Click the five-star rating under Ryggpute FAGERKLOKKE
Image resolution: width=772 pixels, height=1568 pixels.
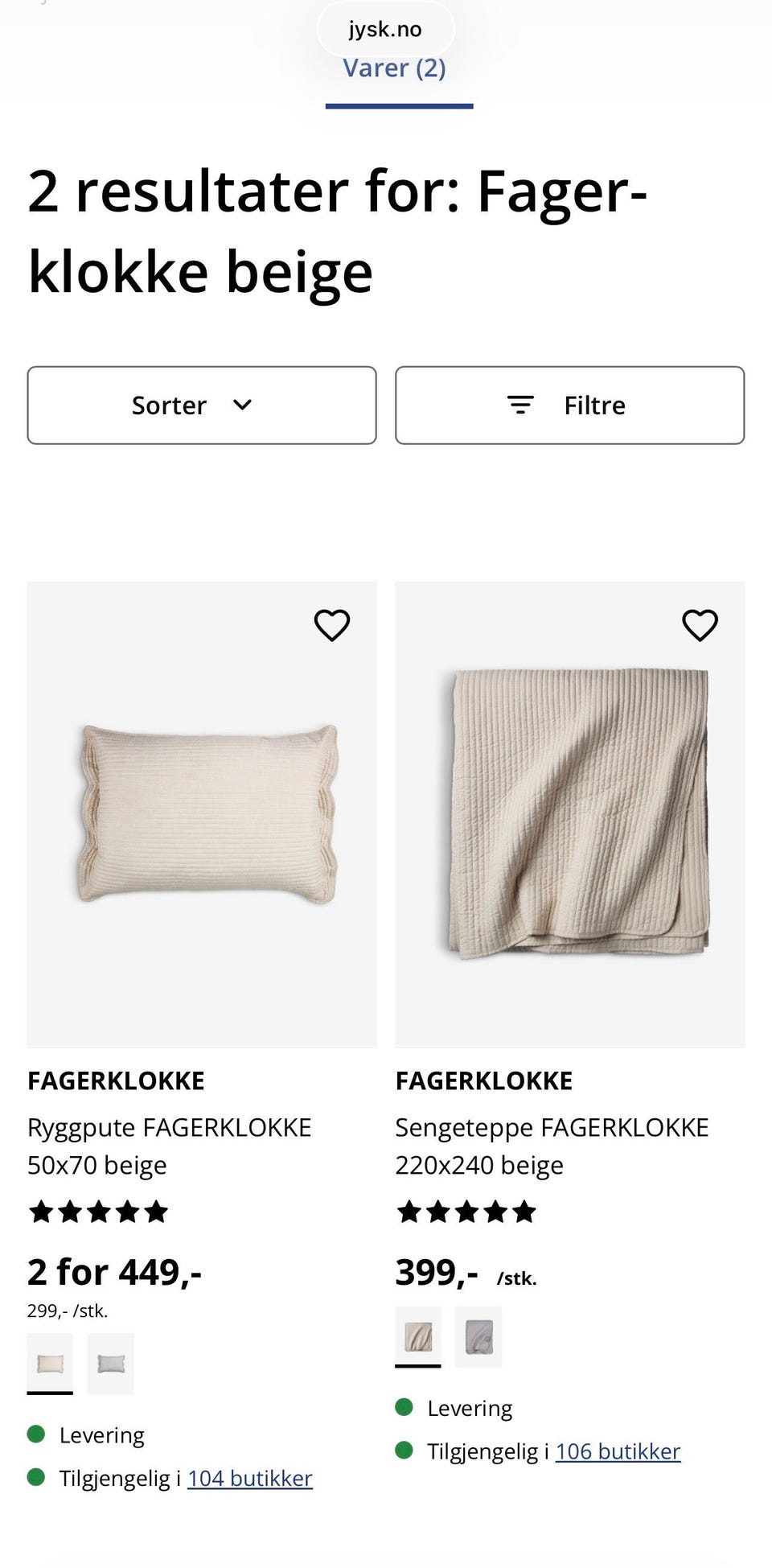[99, 1212]
